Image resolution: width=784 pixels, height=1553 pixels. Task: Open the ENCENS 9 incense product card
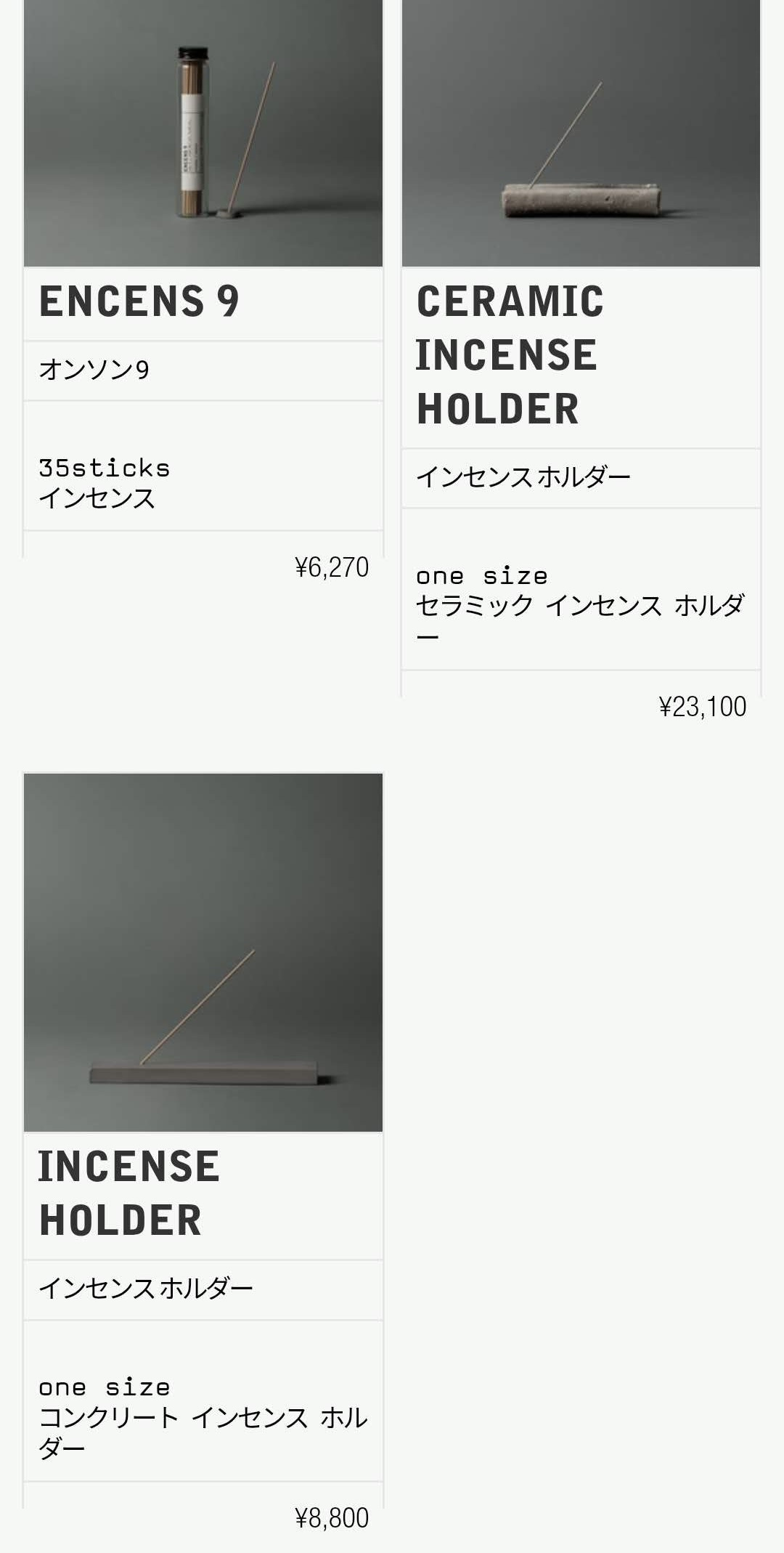point(203,291)
